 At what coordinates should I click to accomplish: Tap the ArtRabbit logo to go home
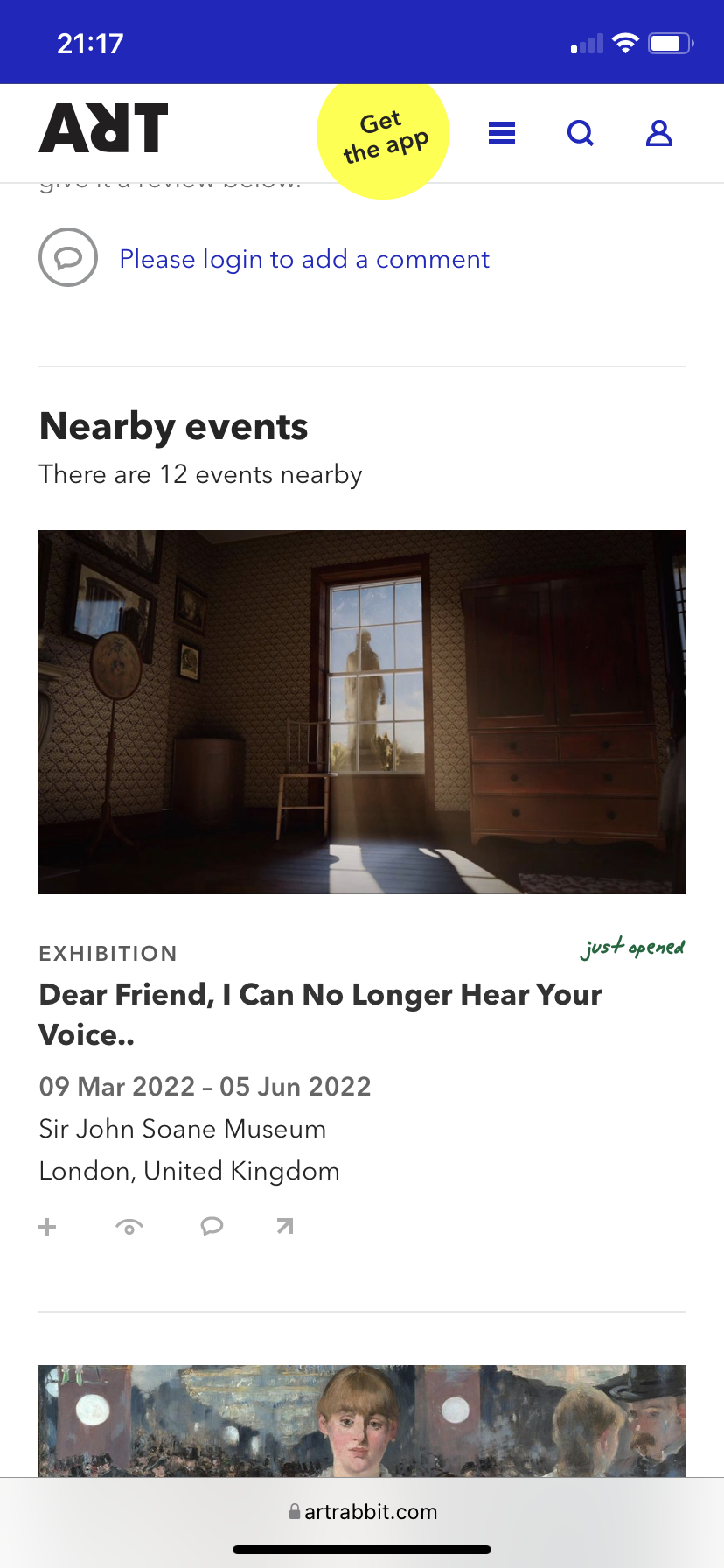pyautogui.click(x=103, y=129)
